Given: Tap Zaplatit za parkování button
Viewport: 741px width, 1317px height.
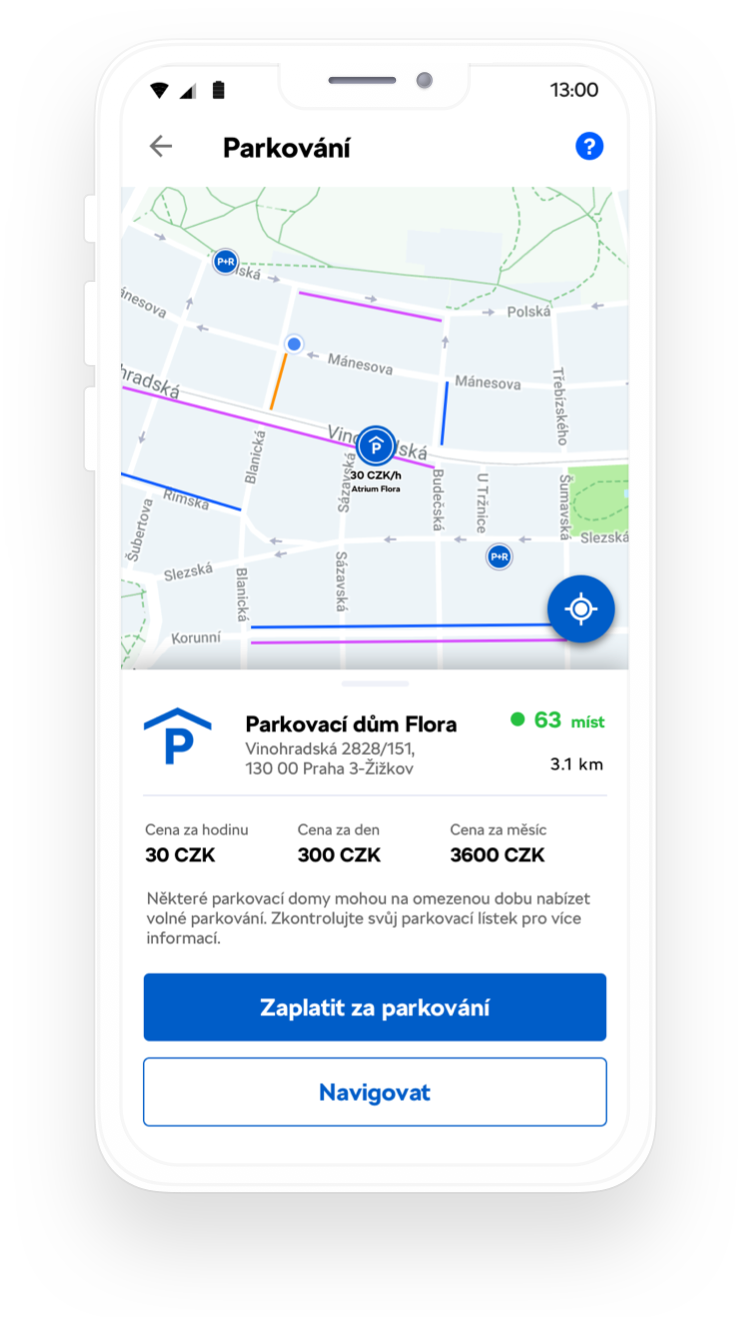Looking at the screenshot, I should 375,1007.
